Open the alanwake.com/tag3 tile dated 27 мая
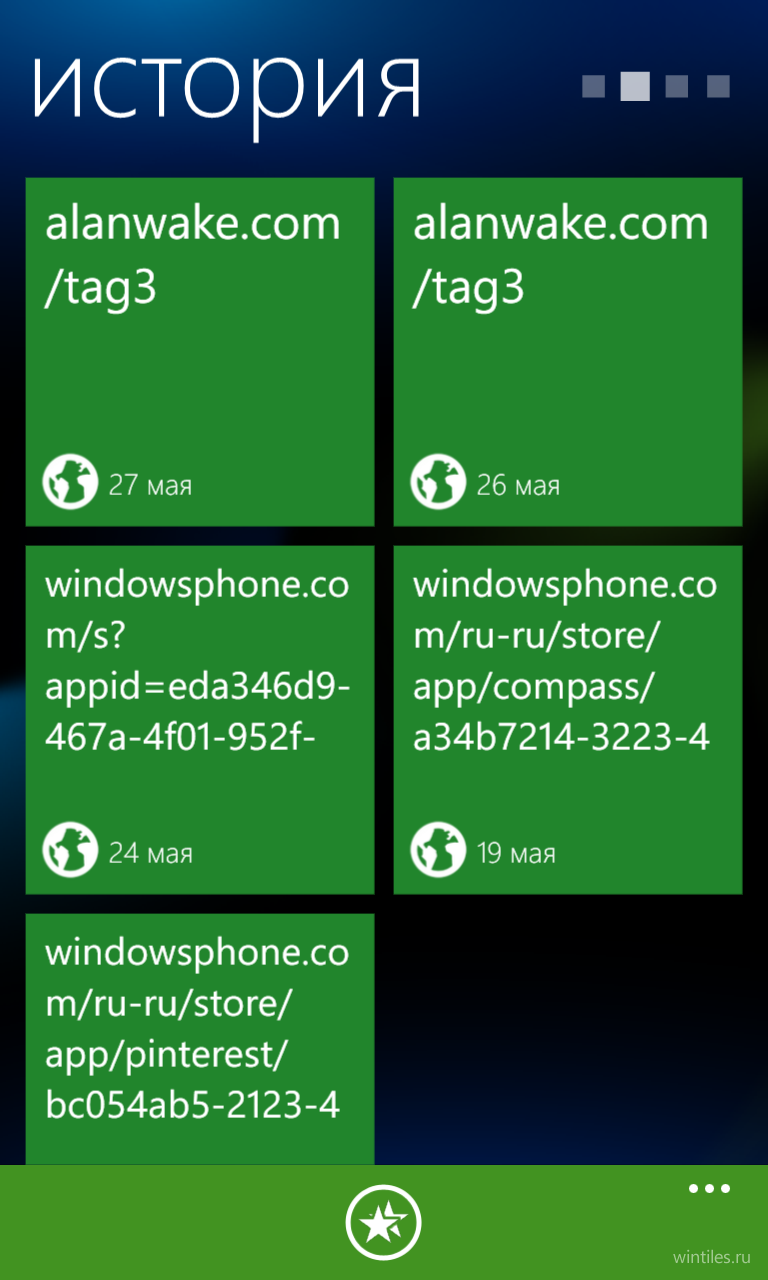768x1280 pixels. point(200,352)
